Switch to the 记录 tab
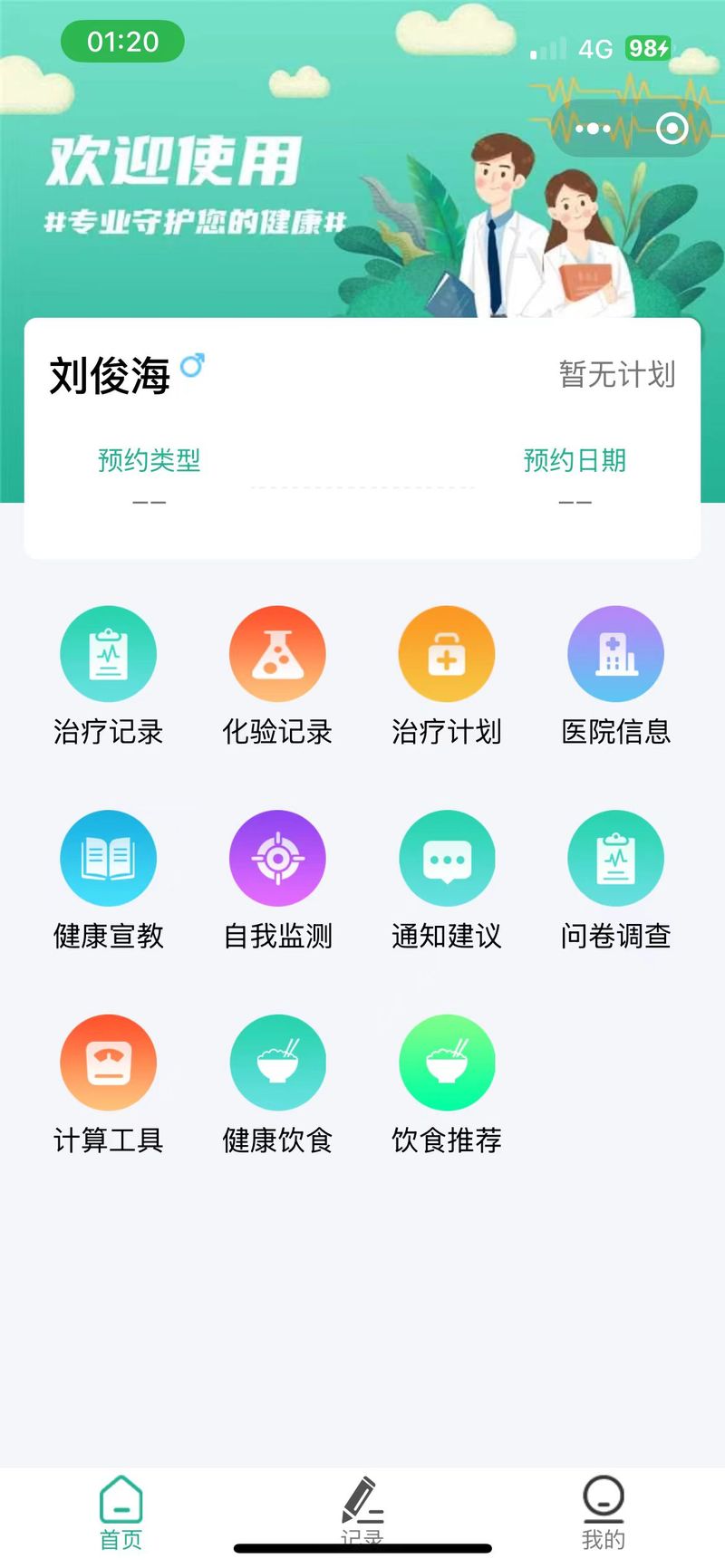 (x=362, y=1511)
